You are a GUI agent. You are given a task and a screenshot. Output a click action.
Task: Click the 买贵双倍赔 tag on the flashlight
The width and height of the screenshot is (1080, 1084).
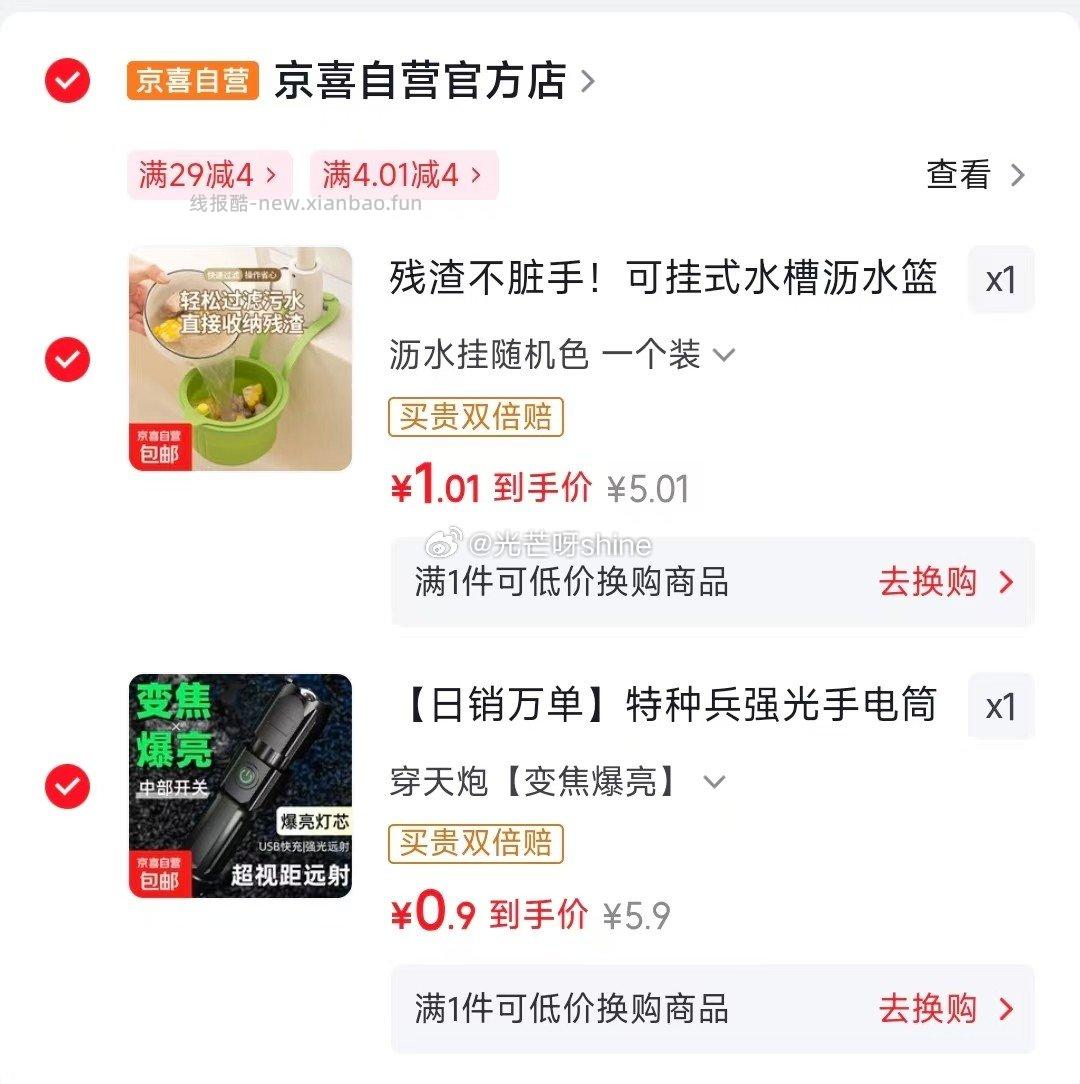(x=475, y=845)
